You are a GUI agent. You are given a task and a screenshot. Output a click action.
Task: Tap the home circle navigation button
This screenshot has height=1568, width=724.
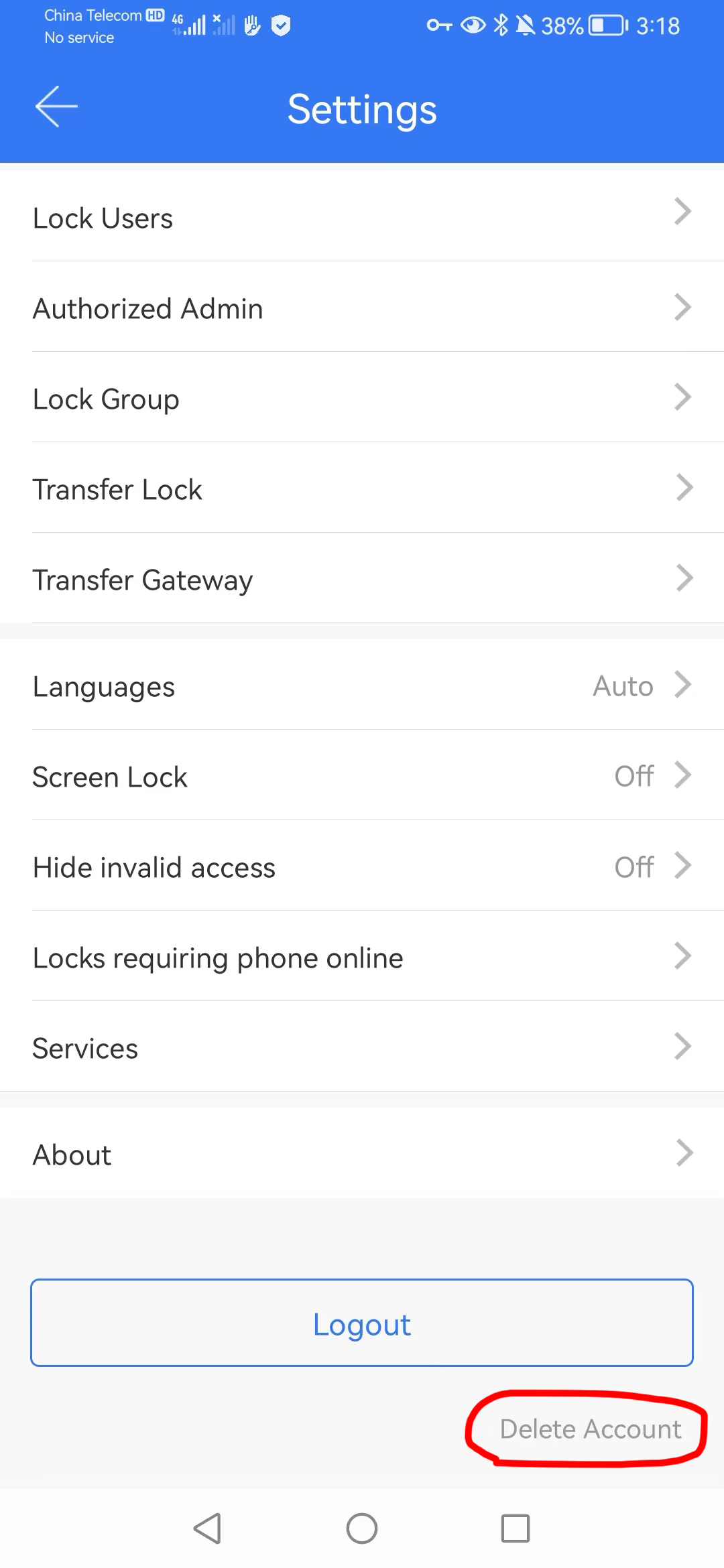coord(362,1529)
